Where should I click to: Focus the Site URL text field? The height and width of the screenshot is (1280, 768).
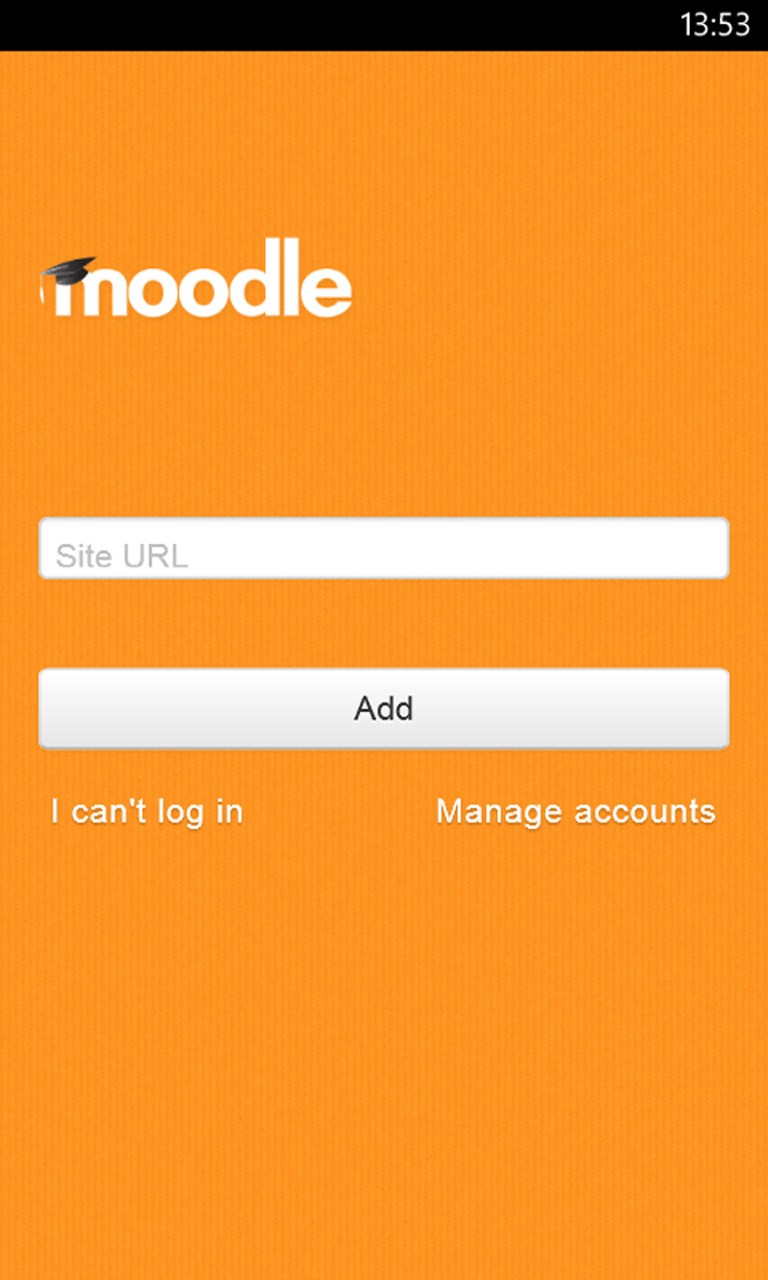click(383, 548)
